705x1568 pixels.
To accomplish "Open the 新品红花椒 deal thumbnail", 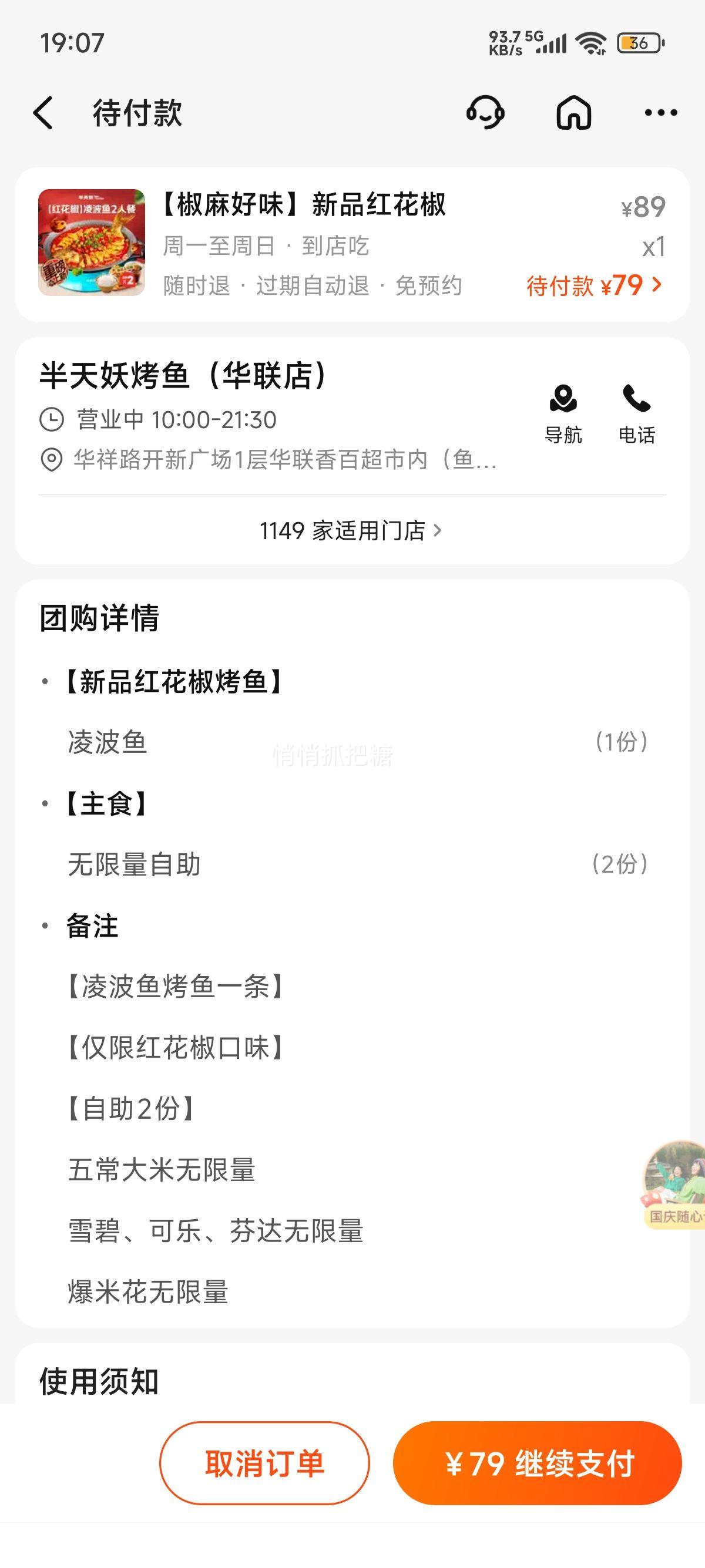I will (91, 243).
